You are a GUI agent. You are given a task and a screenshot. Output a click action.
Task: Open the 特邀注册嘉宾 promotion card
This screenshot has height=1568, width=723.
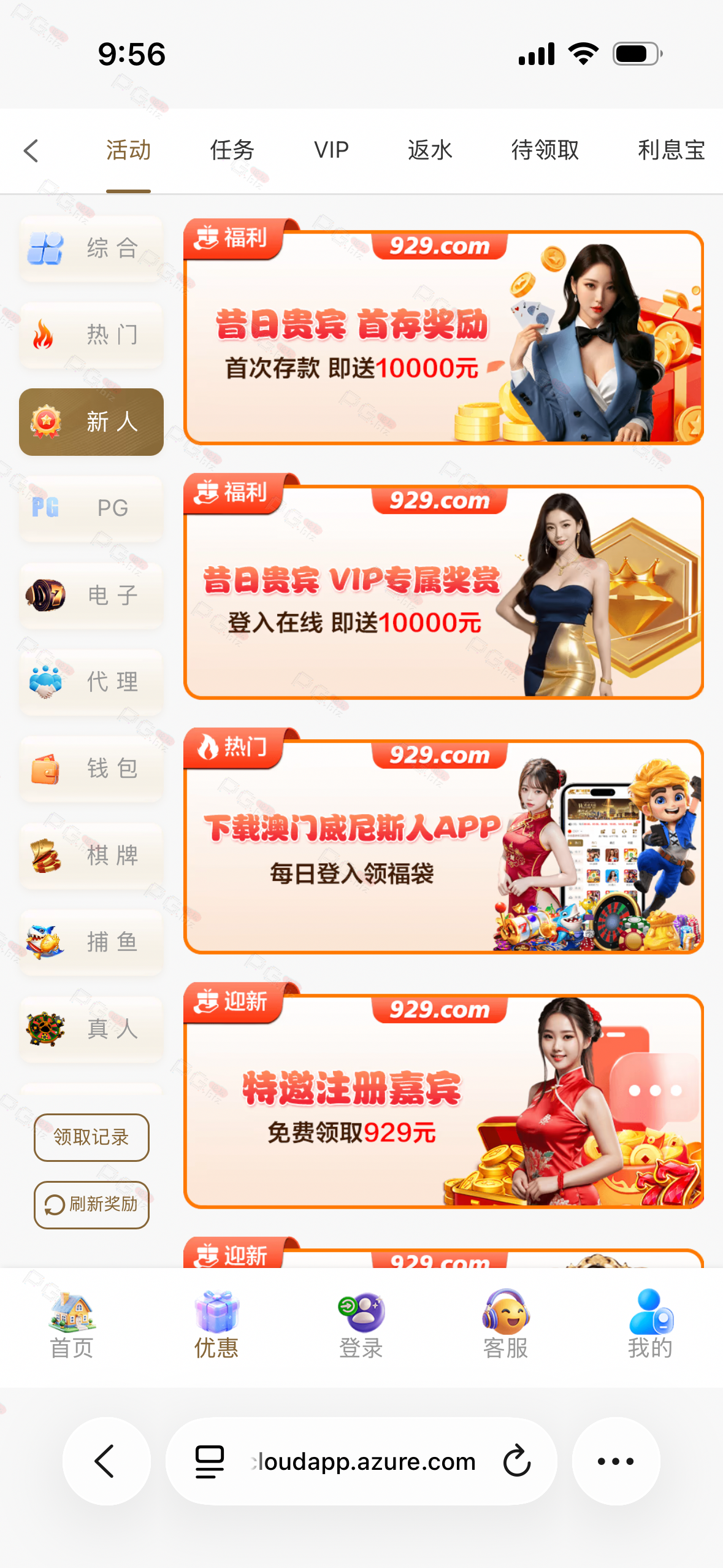pos(443,1101)
